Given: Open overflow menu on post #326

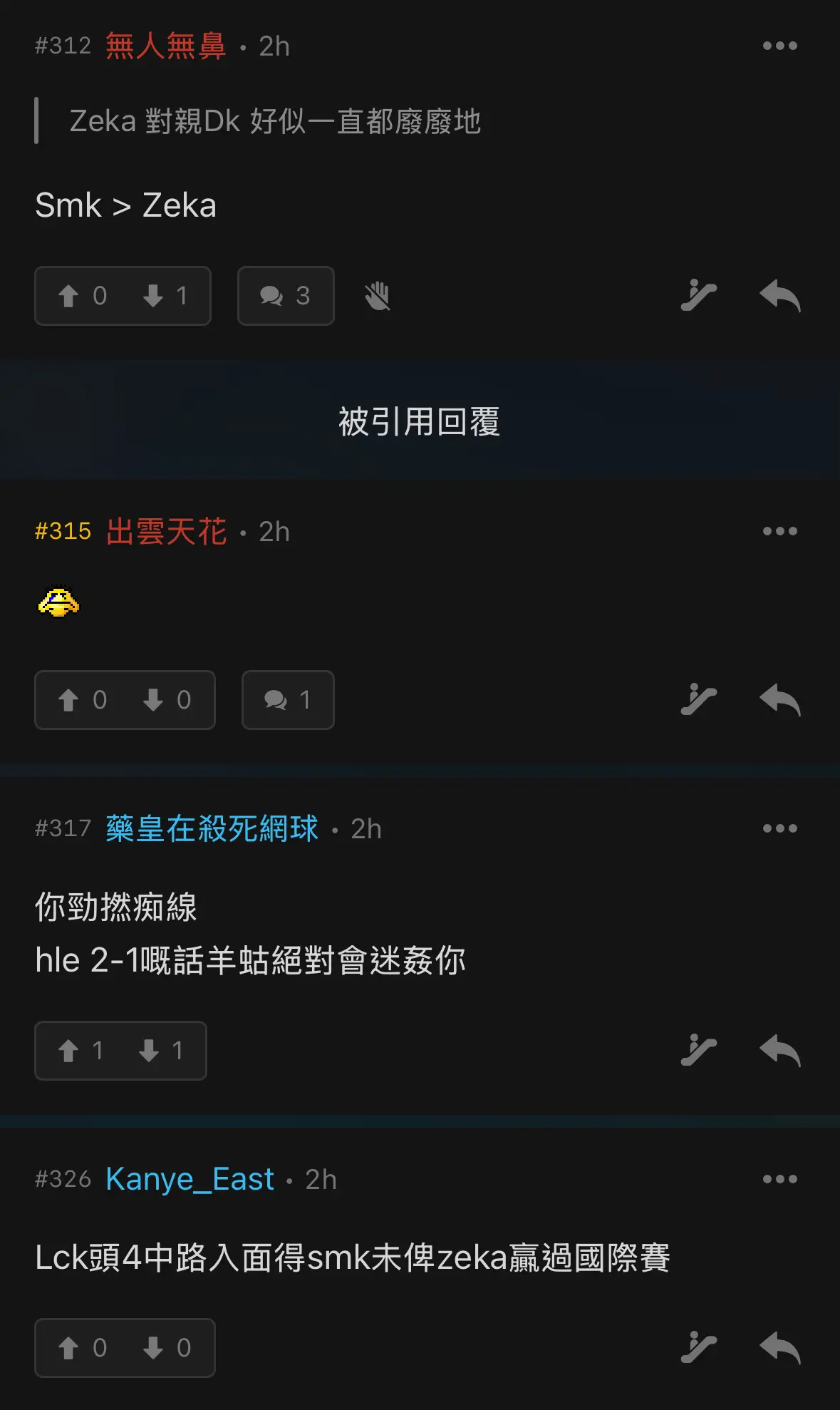Looking at the screenshot, I should [779, 1179].
